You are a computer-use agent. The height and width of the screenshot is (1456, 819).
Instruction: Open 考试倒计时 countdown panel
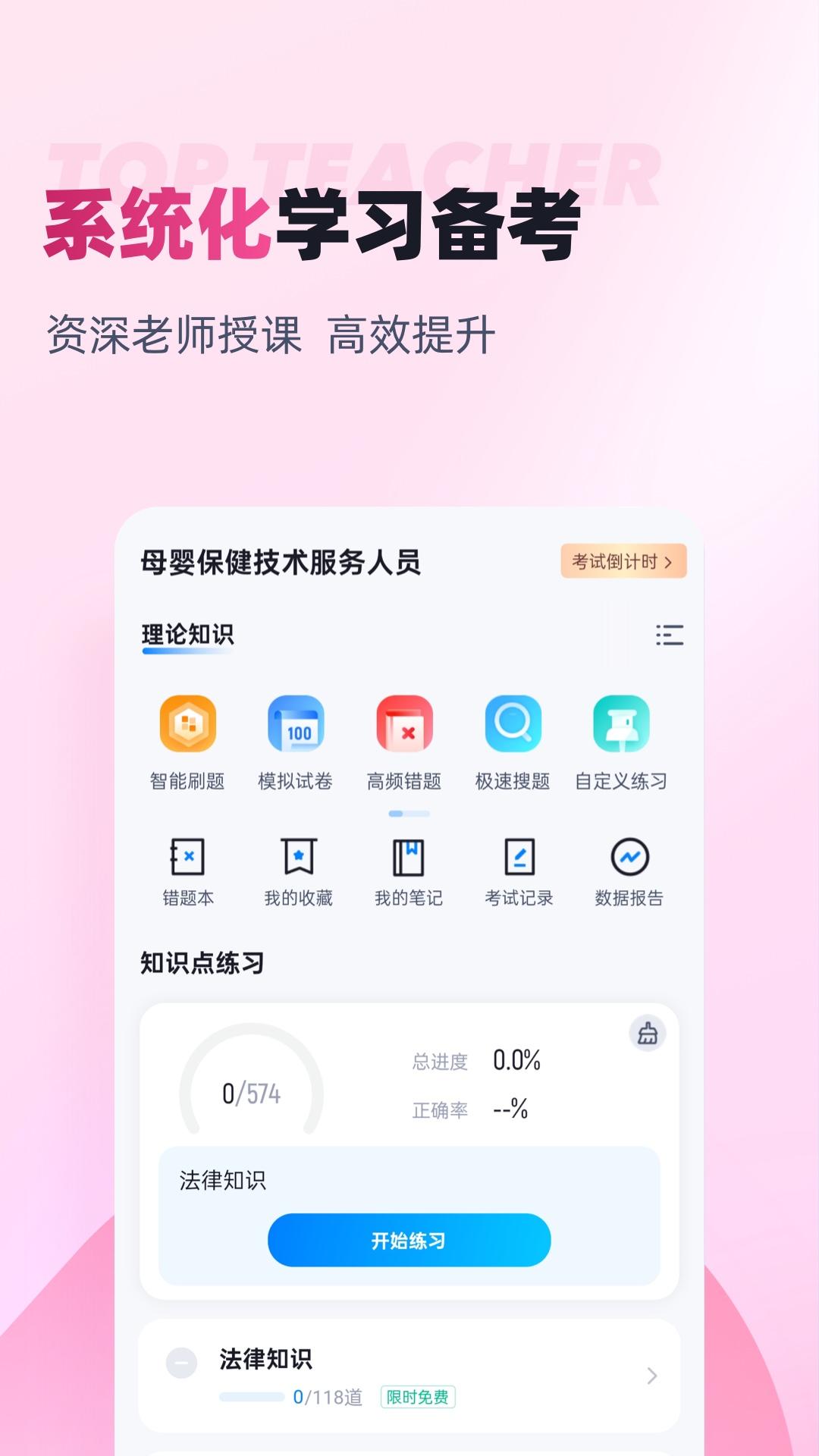623,562
